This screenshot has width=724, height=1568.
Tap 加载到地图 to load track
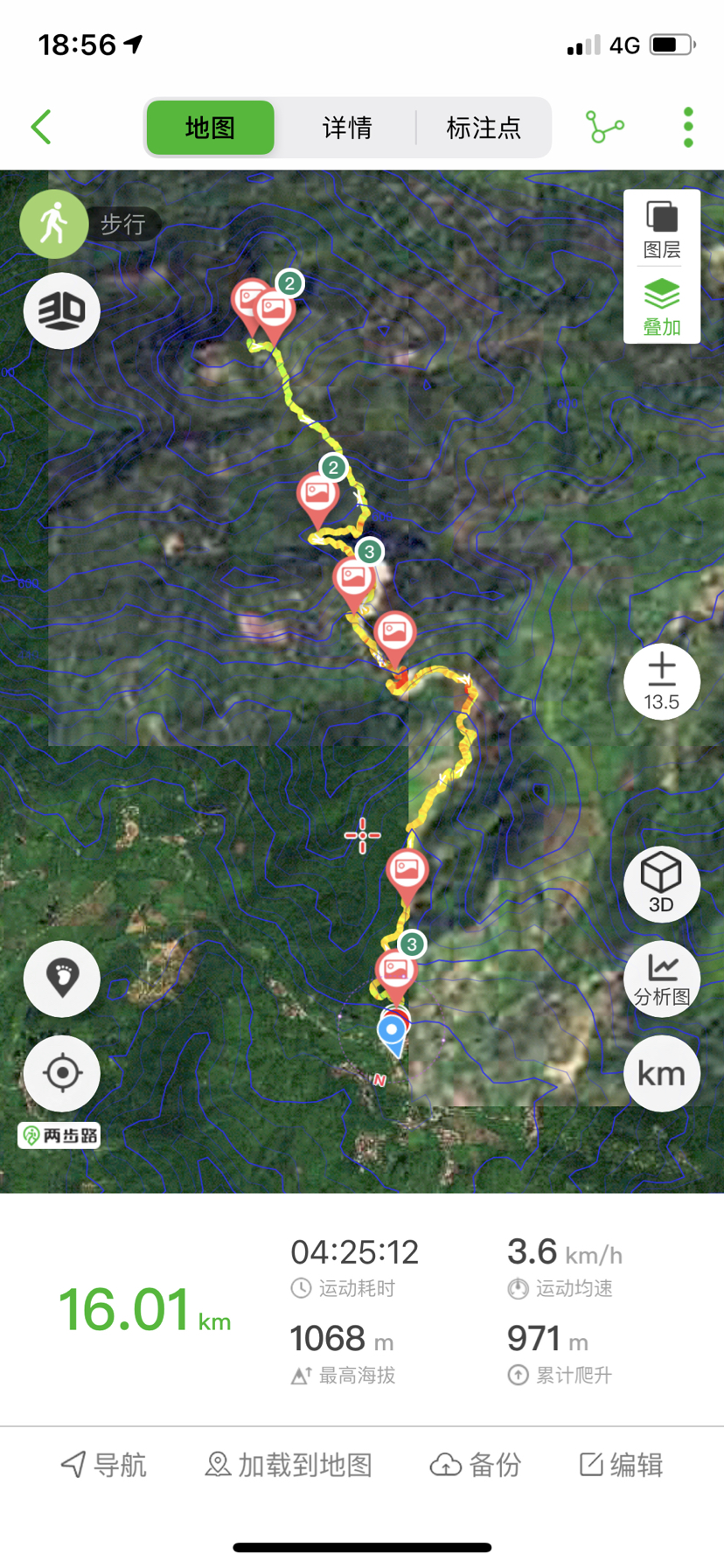289,1464
